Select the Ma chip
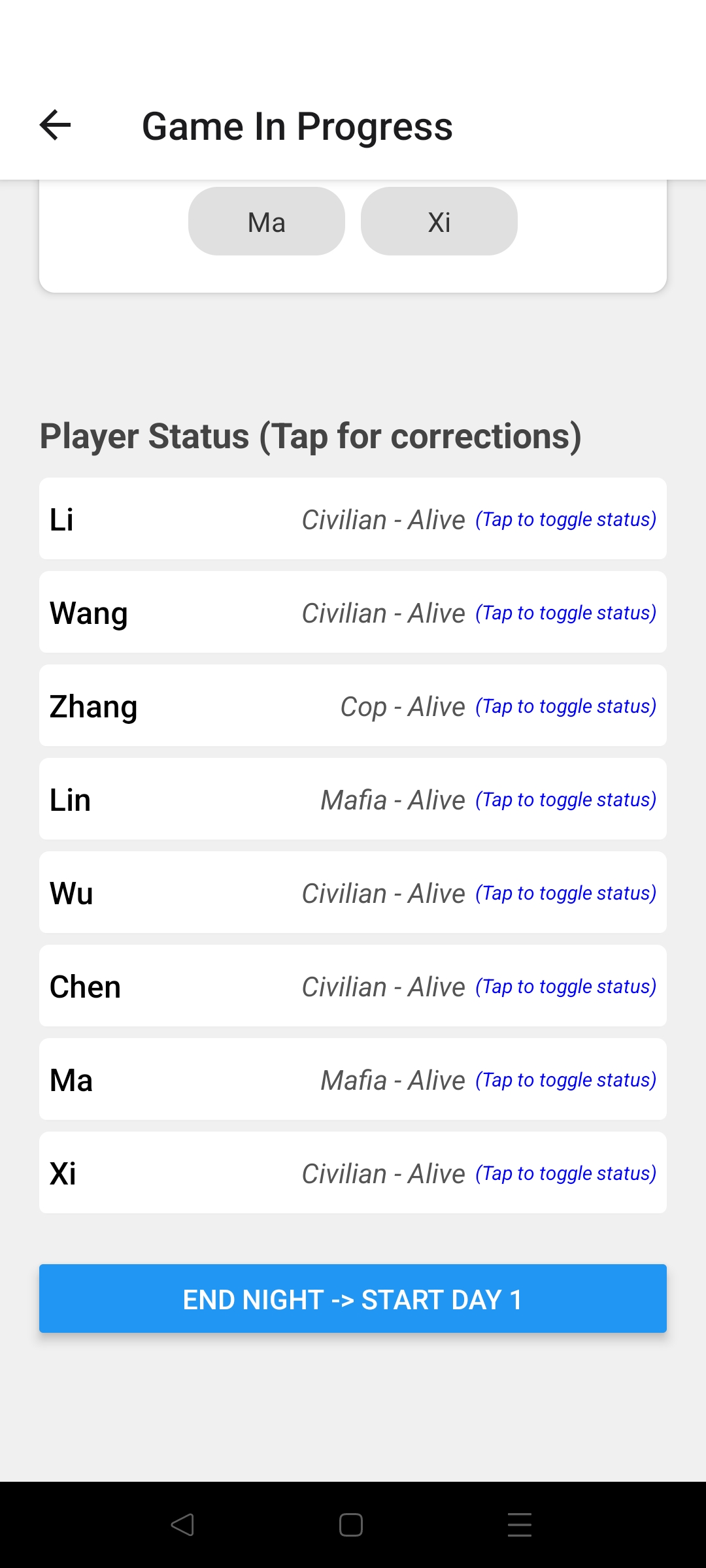 point(267,221)
